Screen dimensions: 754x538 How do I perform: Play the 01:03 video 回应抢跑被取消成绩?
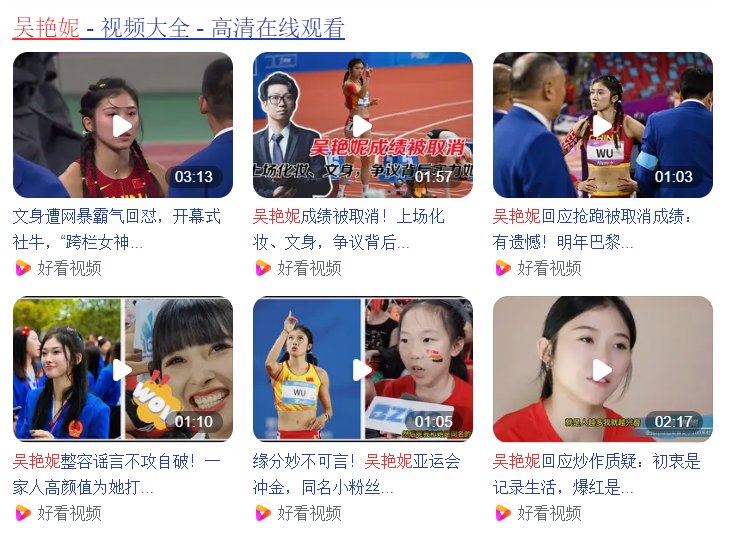coord(602,126)
